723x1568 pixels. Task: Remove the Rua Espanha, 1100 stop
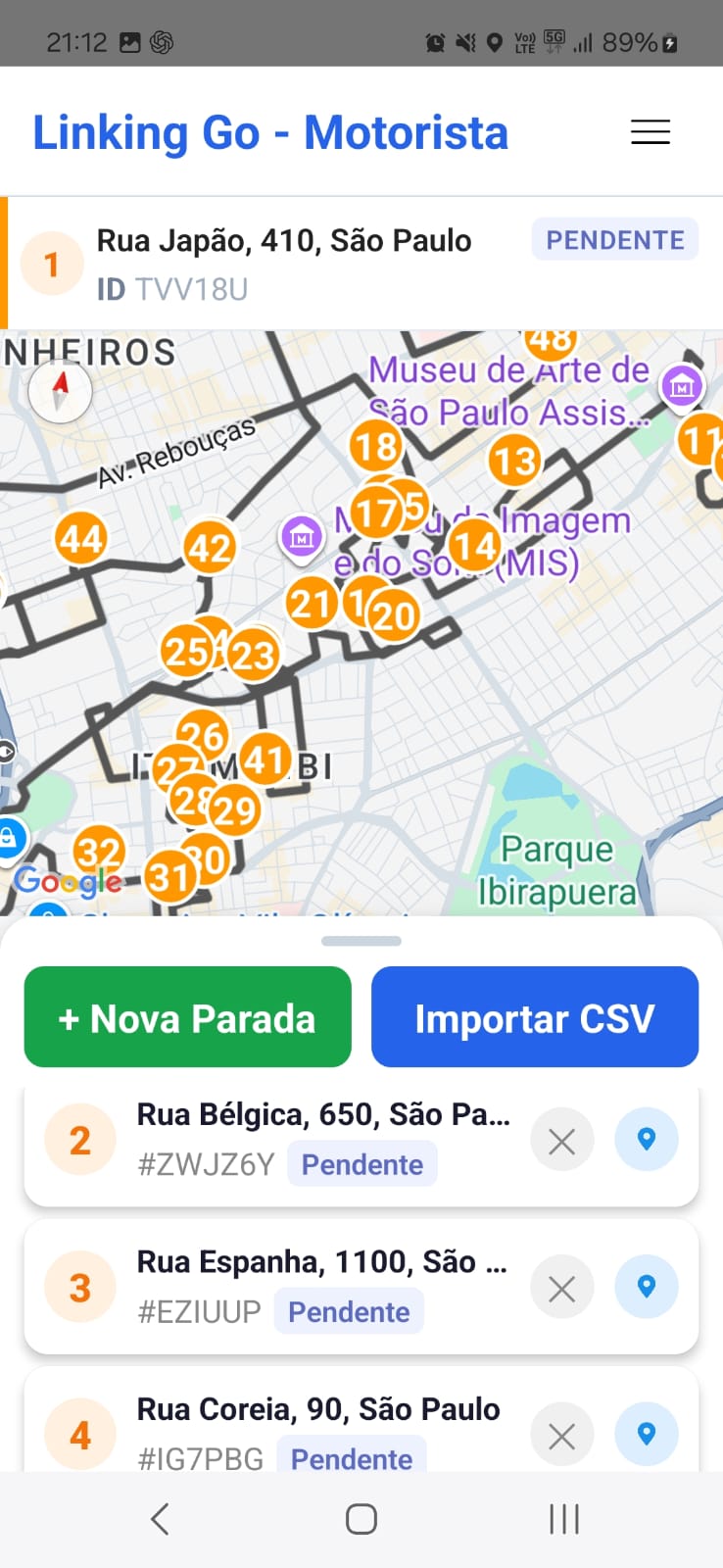(561, 1287)
